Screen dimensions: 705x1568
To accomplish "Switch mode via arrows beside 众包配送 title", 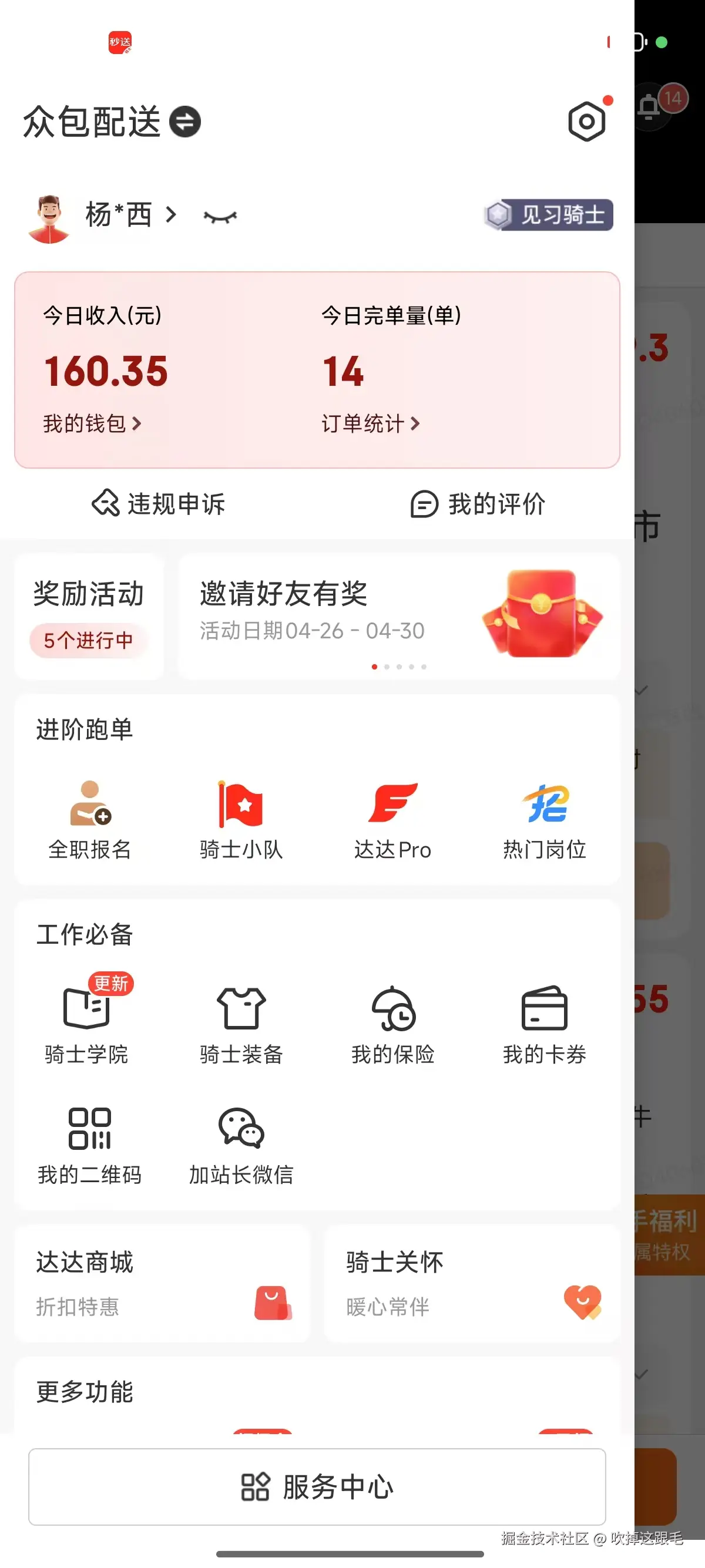I will point(184,122).
